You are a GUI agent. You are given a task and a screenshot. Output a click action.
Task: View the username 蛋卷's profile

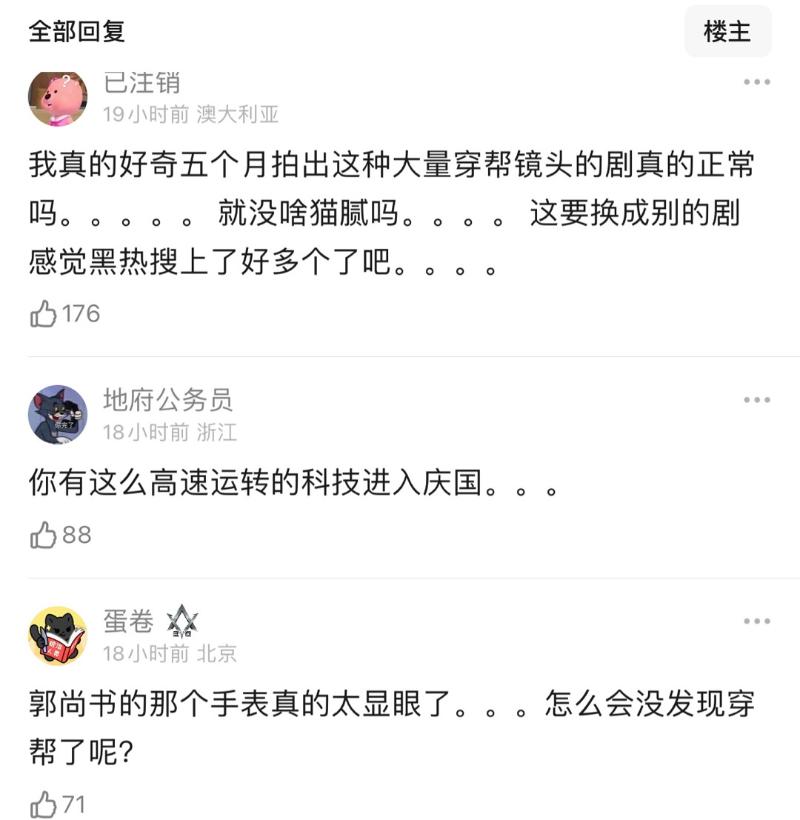pyautogui.click(x=128, y=621)
